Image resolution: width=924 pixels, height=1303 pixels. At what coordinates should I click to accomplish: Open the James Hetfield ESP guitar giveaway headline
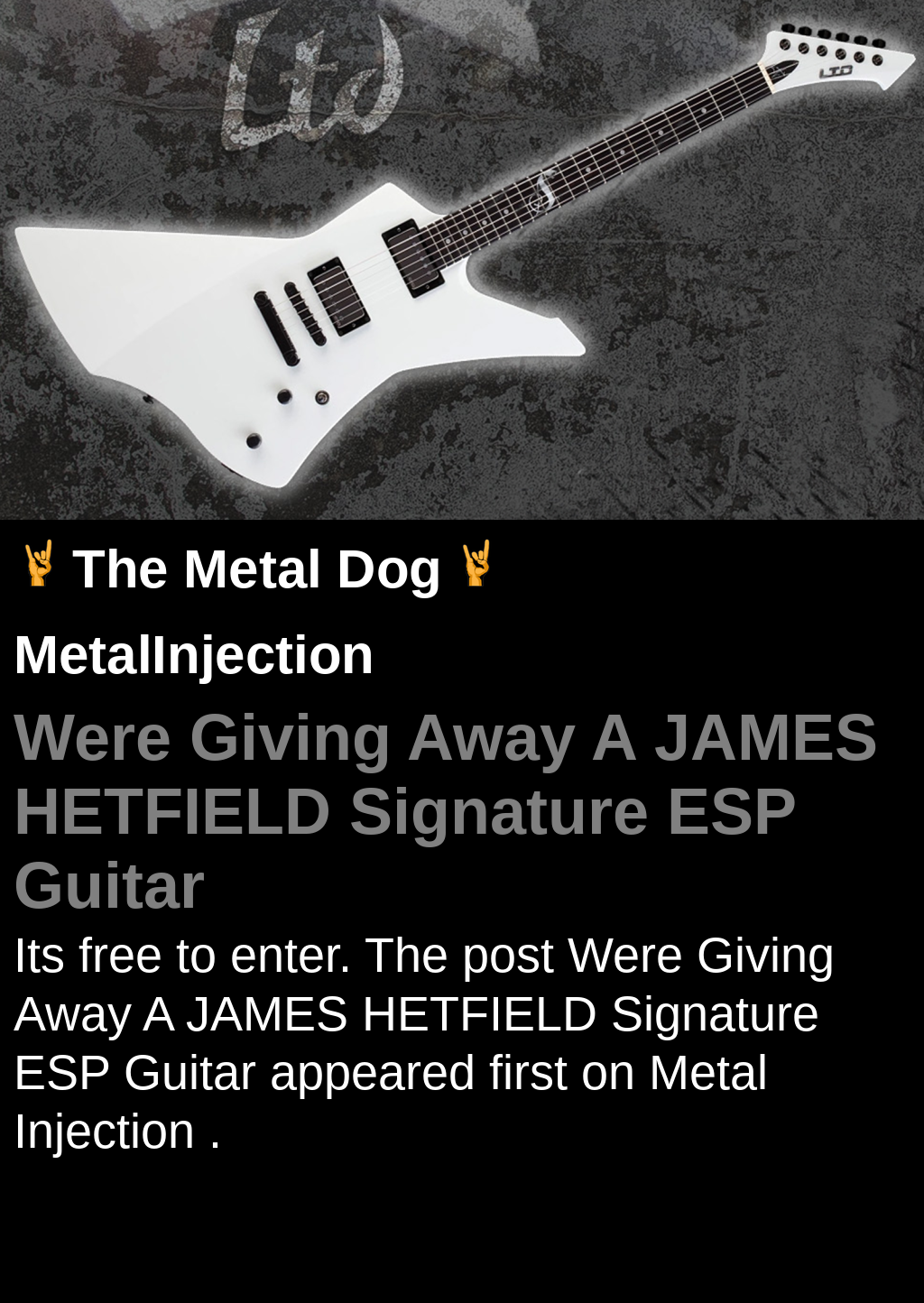tap(446, 810)
